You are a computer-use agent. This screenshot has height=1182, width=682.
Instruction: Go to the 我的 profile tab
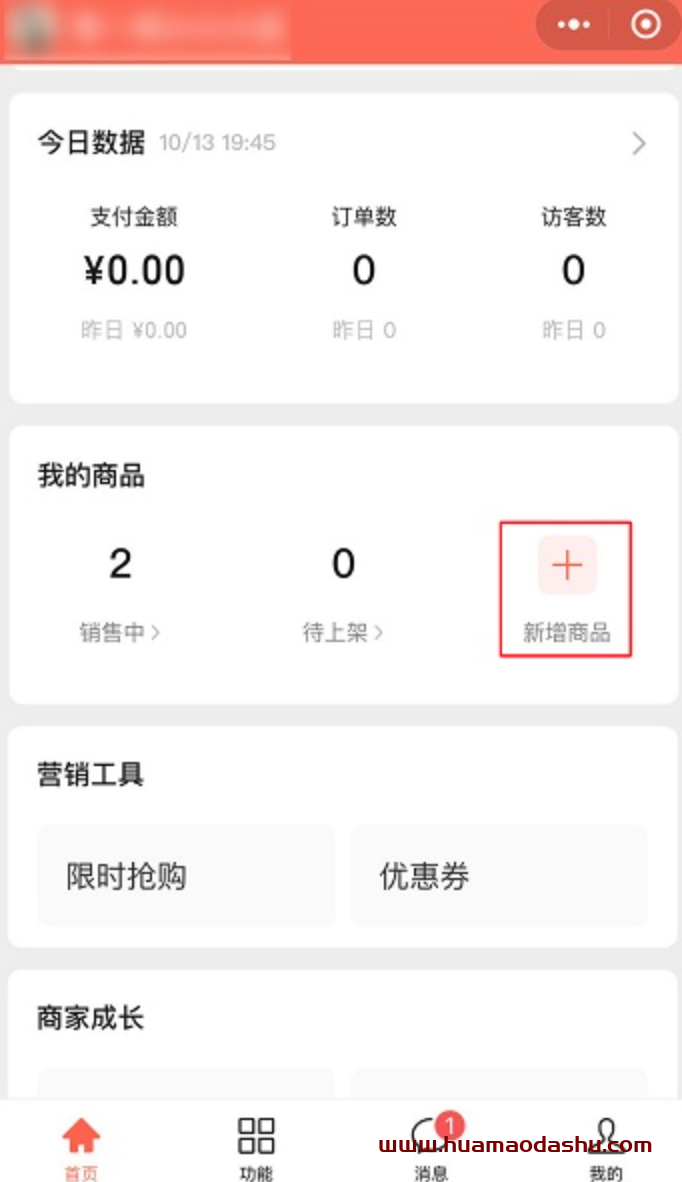point(605,1148)
